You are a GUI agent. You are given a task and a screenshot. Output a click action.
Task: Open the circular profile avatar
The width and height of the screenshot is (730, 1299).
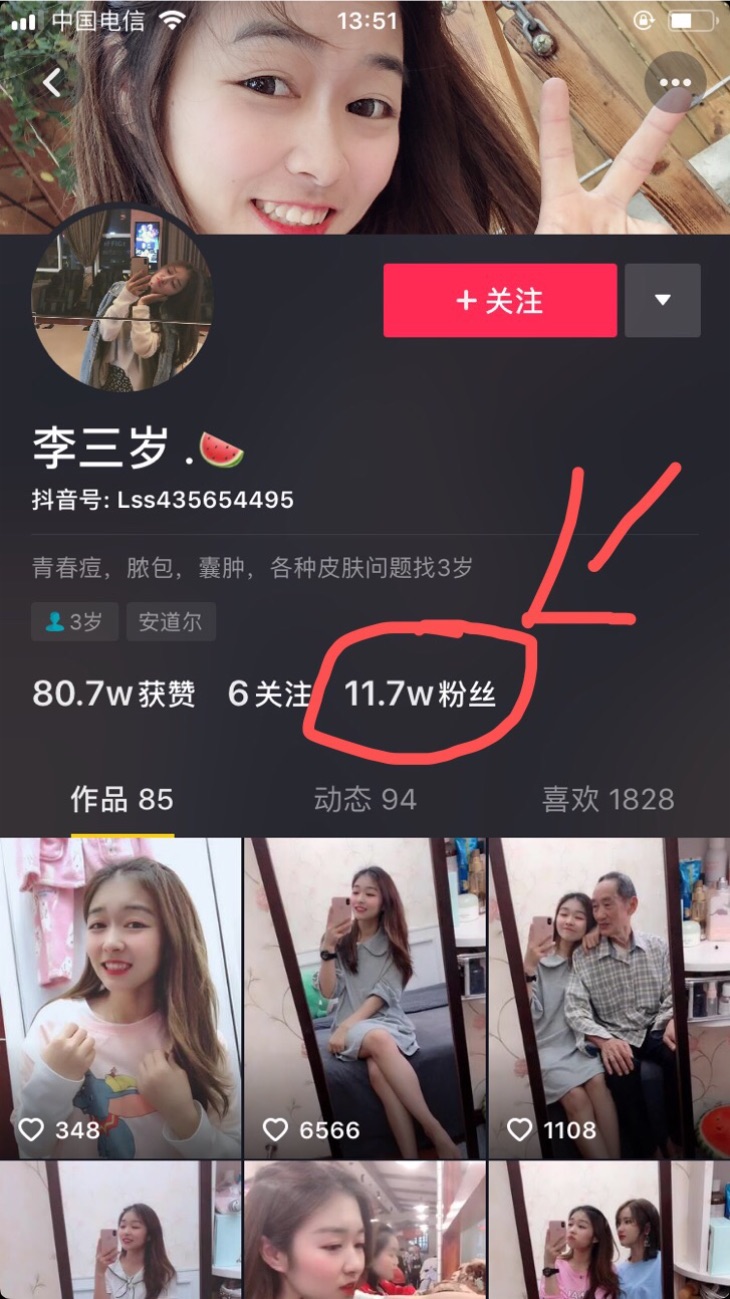pos(122,298)
